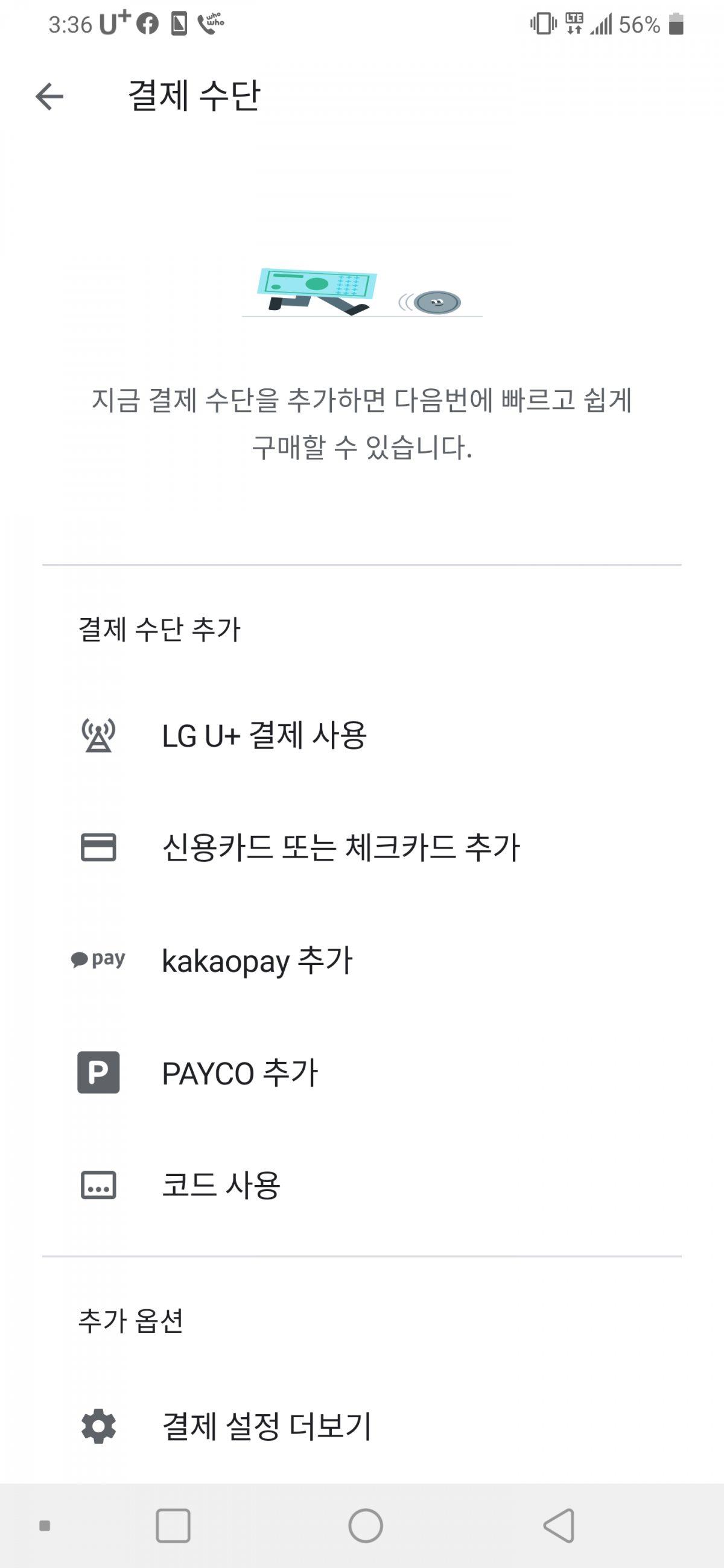Open 신용카드 또는 체크카드 추가
This screenshot has width=724, height=1568.
pos(340,847)
